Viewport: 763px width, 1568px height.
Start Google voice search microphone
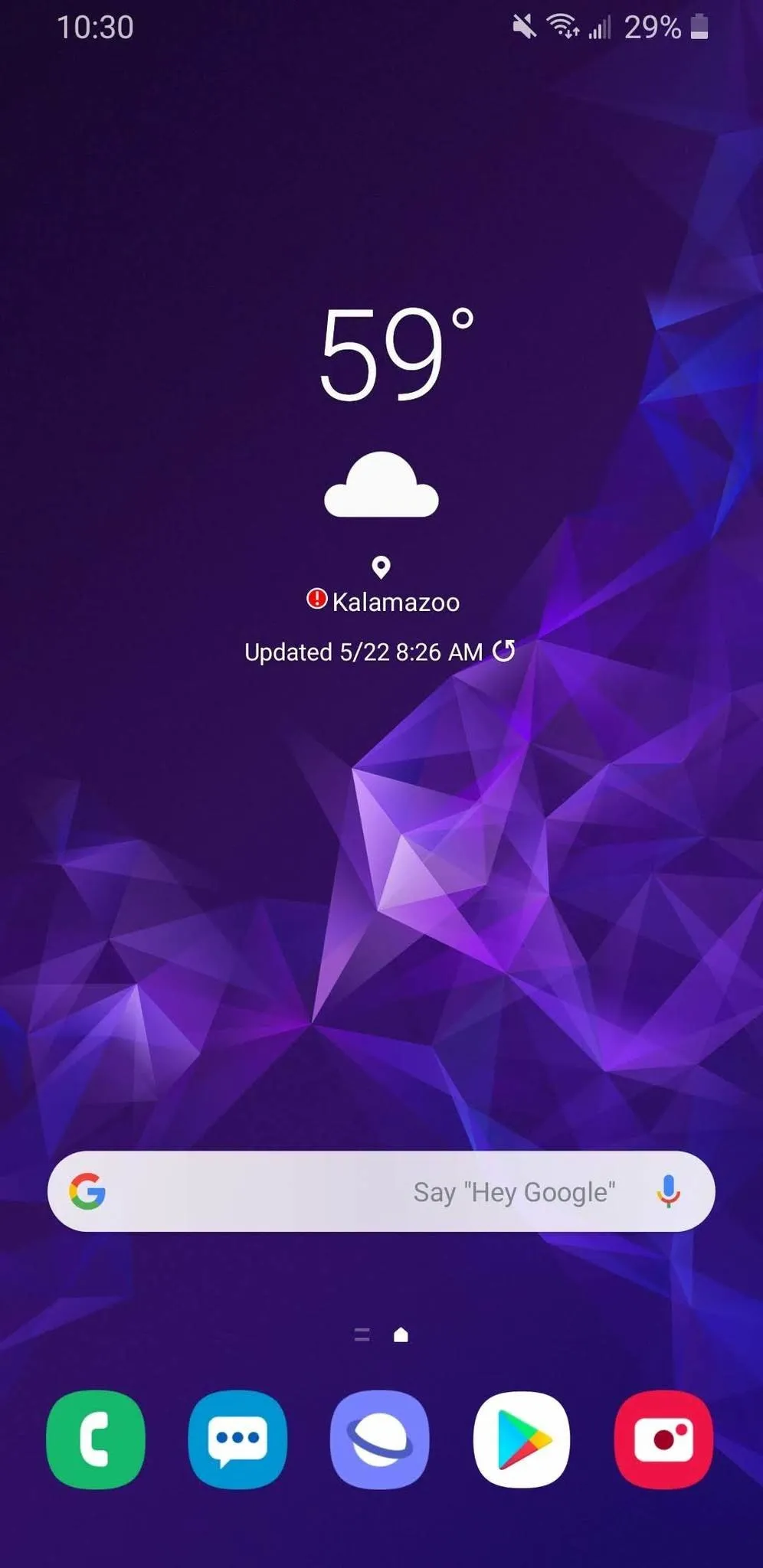(x=668, y=1191)
